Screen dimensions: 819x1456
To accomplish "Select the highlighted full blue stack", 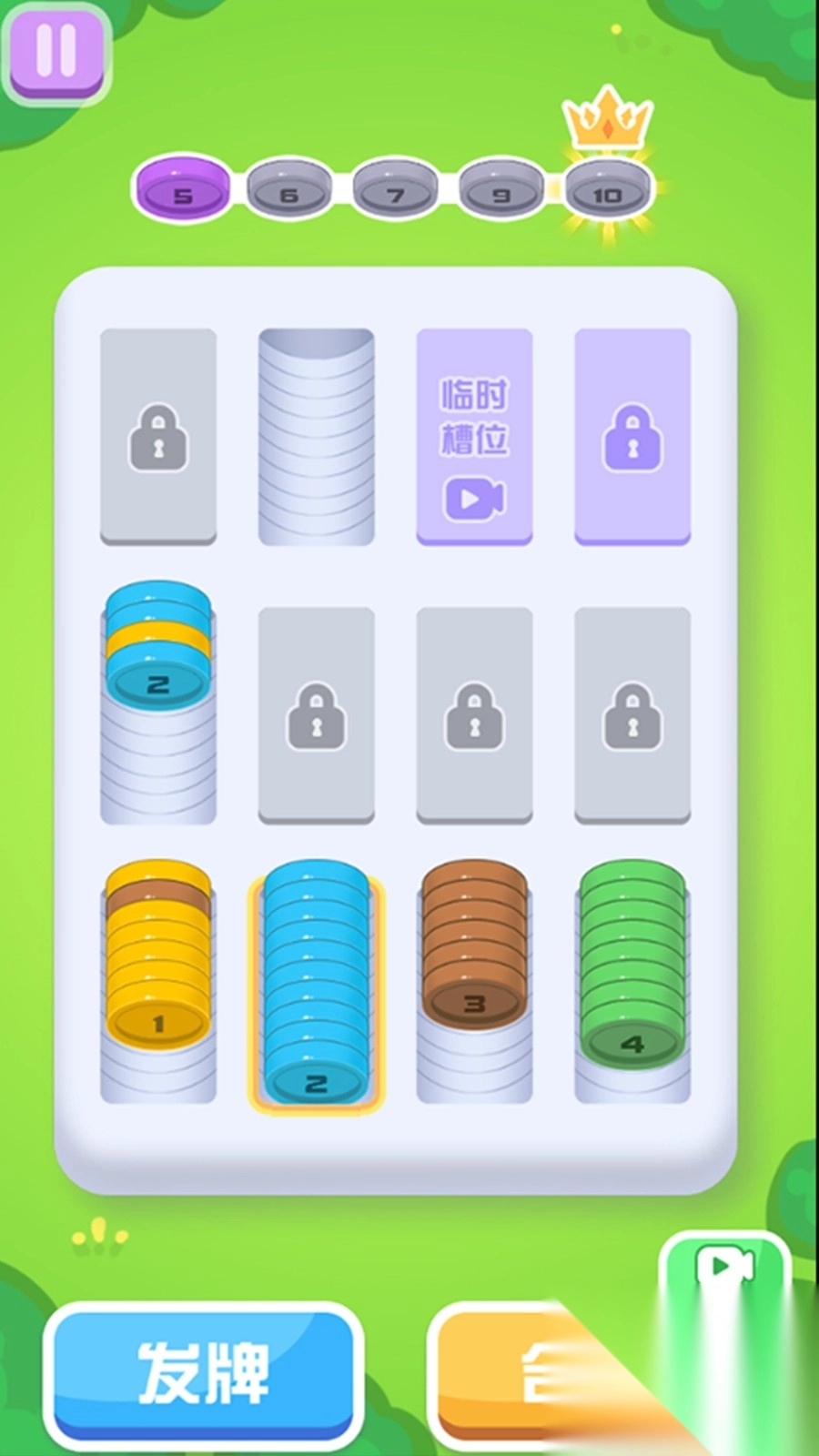I will (x=316, y=987).
